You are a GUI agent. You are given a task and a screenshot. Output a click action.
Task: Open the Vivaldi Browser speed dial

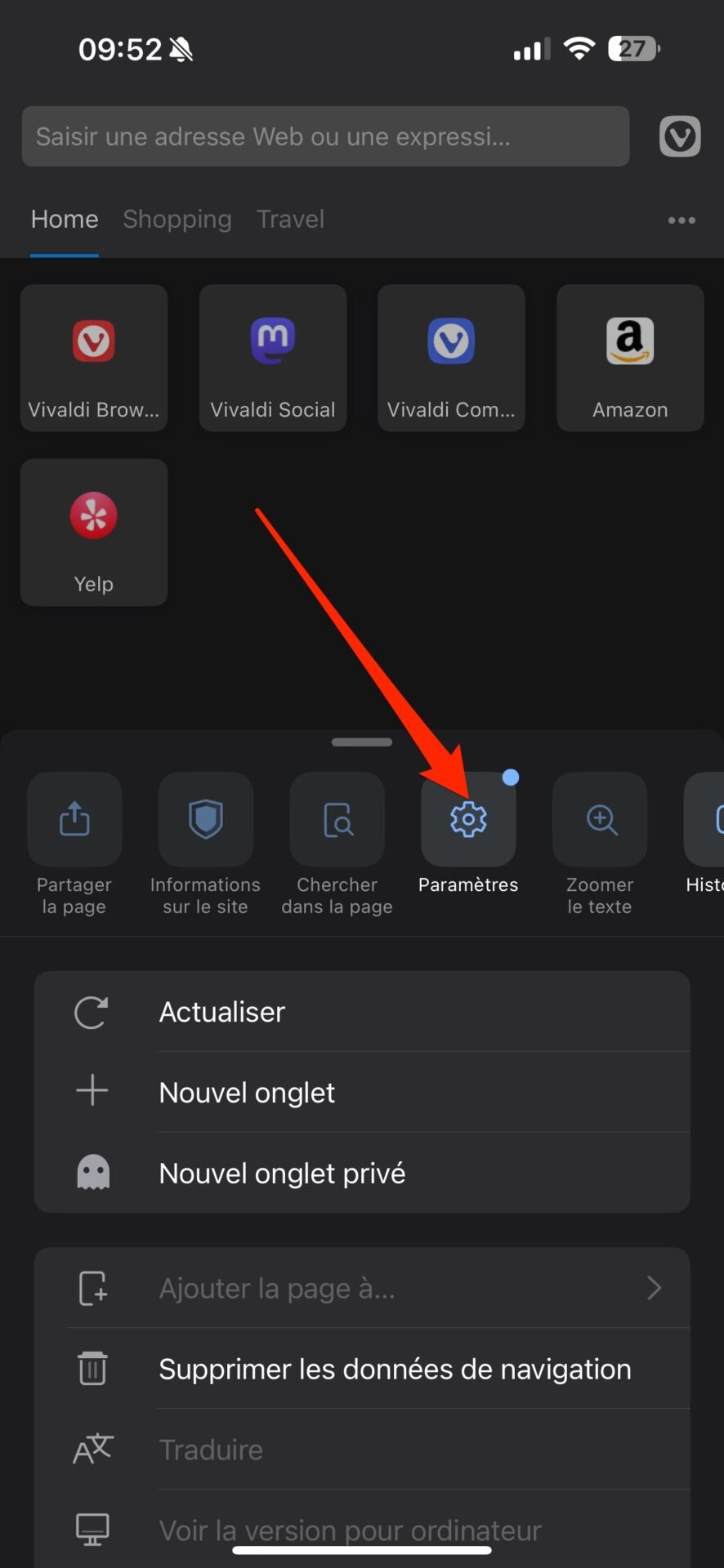pos(94,358)
